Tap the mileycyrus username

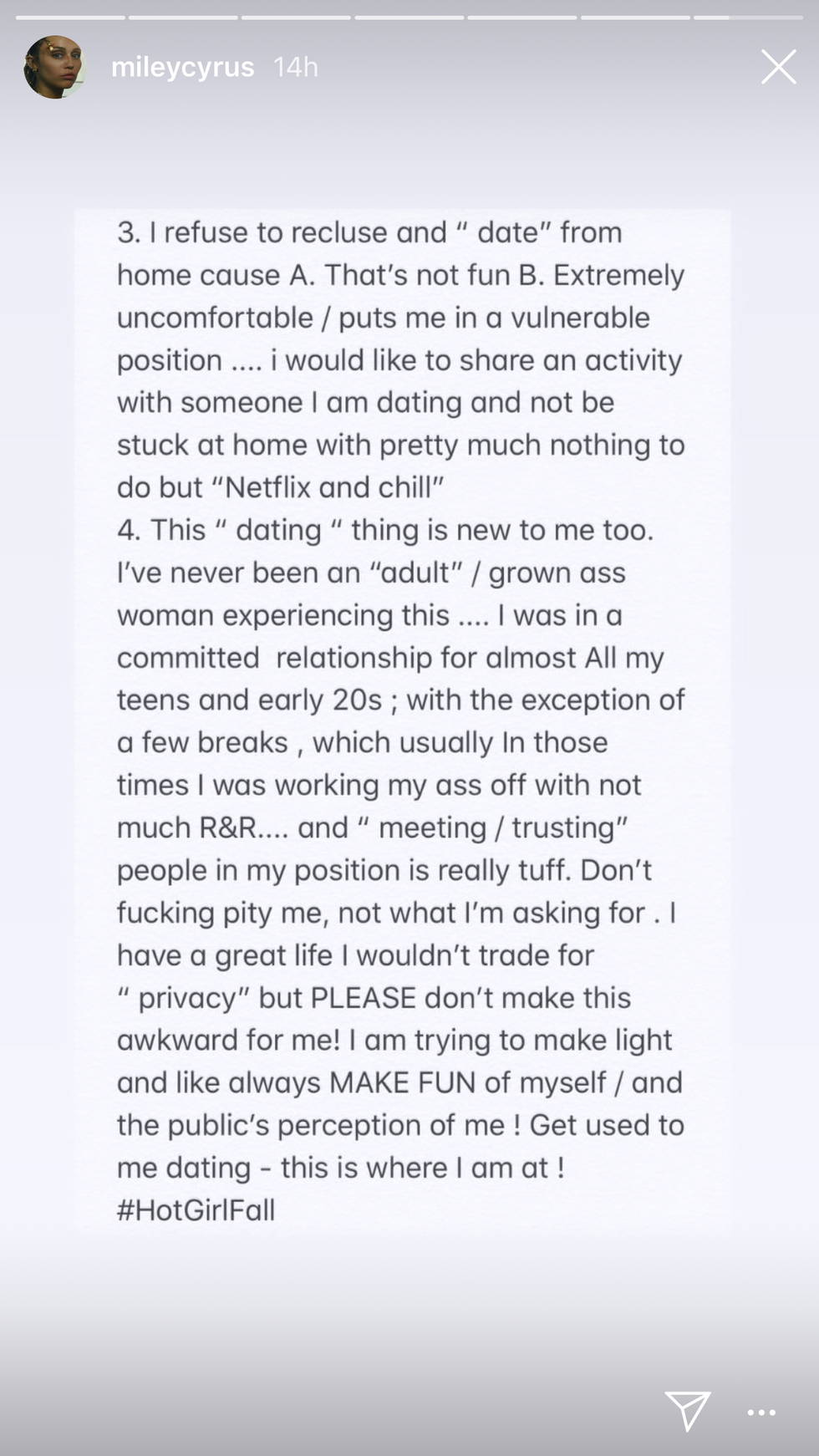[x=182, y=67]
